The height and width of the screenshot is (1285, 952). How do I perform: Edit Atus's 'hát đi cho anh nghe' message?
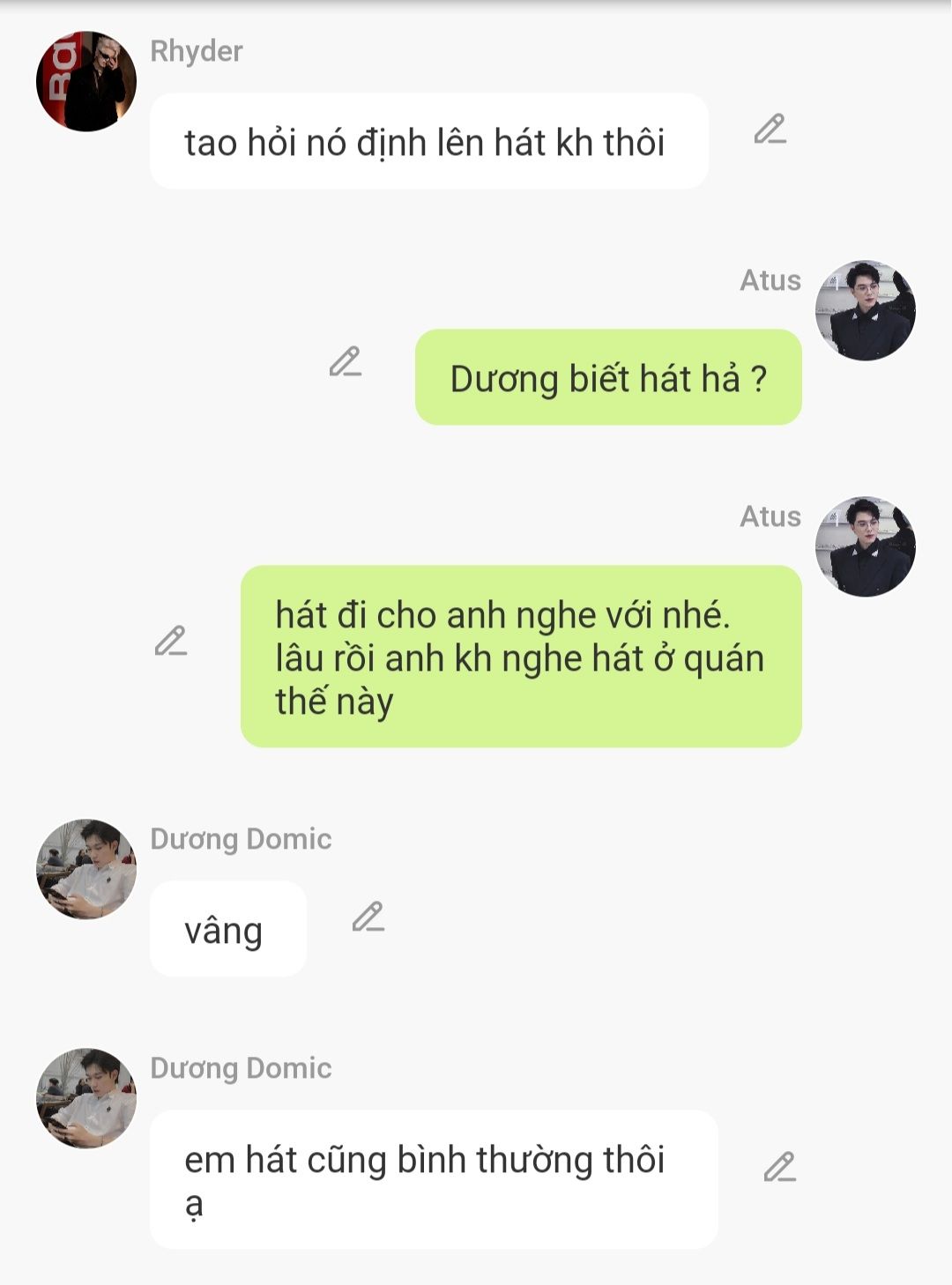click(x=170, y=642)
